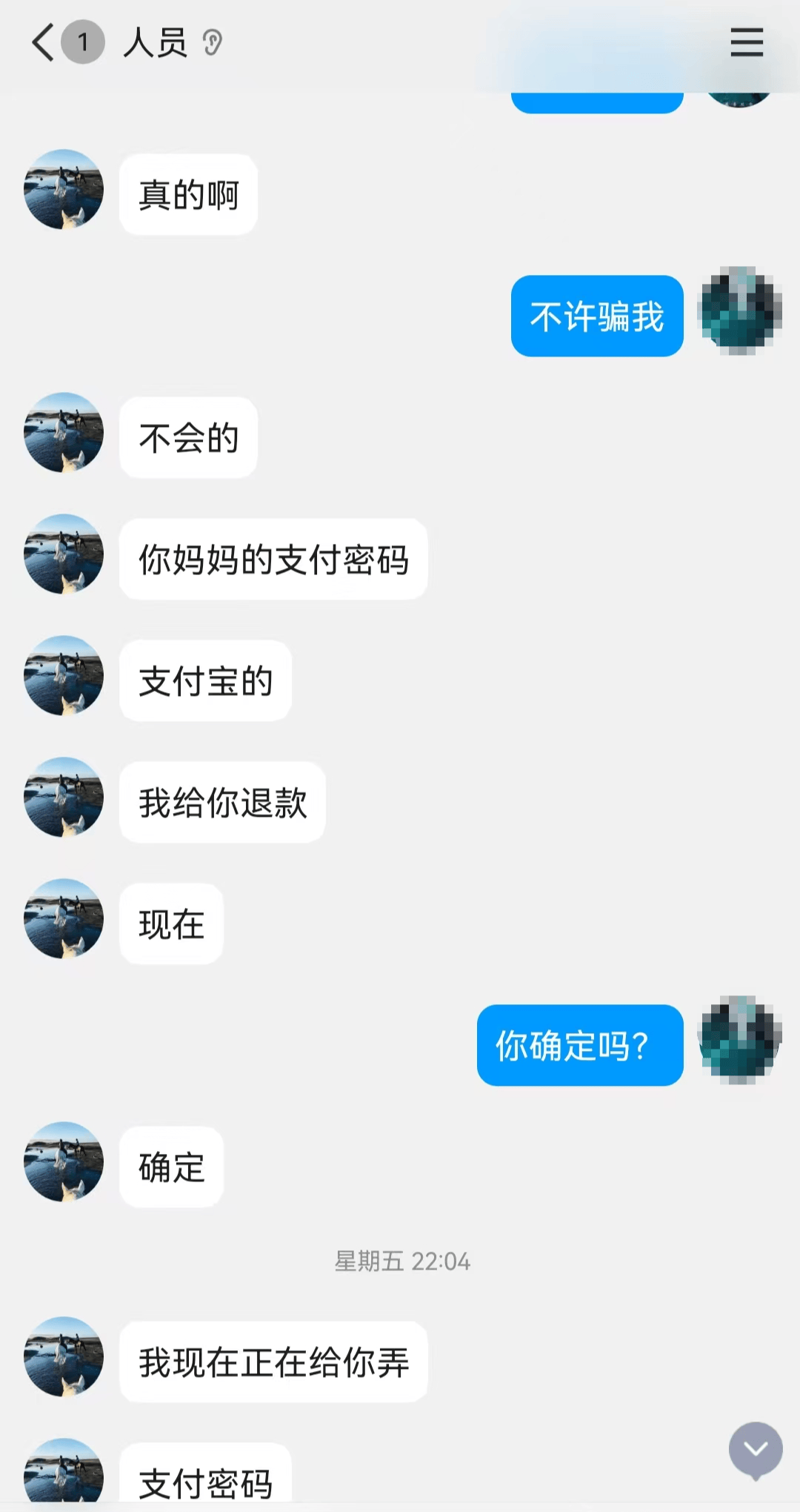Viewport: 800px width, 1512px height.
Task: Select the 你妈妈的支付密码 message
Action: (273, 560)
